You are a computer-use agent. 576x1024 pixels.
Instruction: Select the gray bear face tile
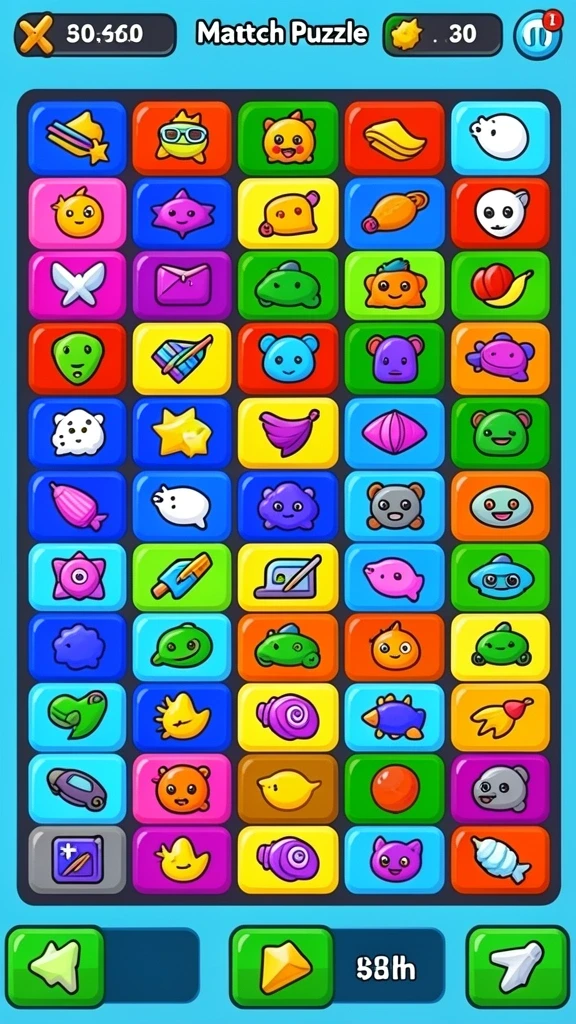pos(394,505)
